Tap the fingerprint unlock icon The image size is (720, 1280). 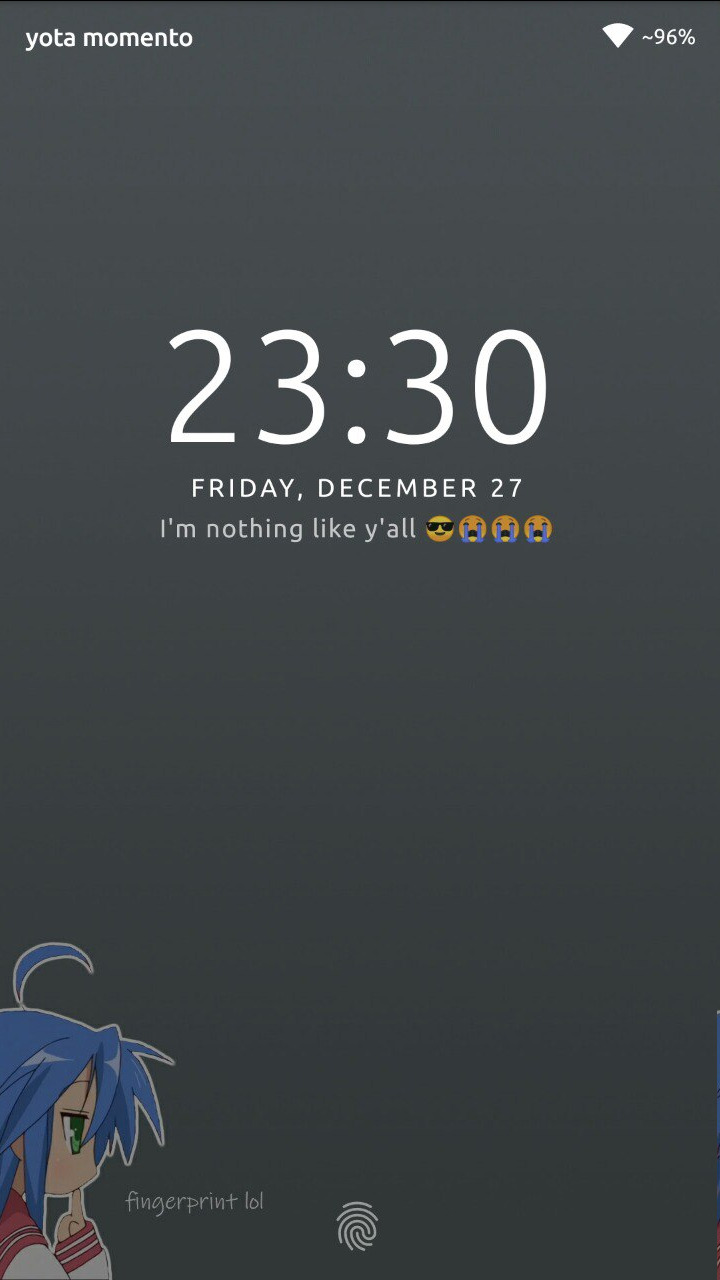(357, 1226)
